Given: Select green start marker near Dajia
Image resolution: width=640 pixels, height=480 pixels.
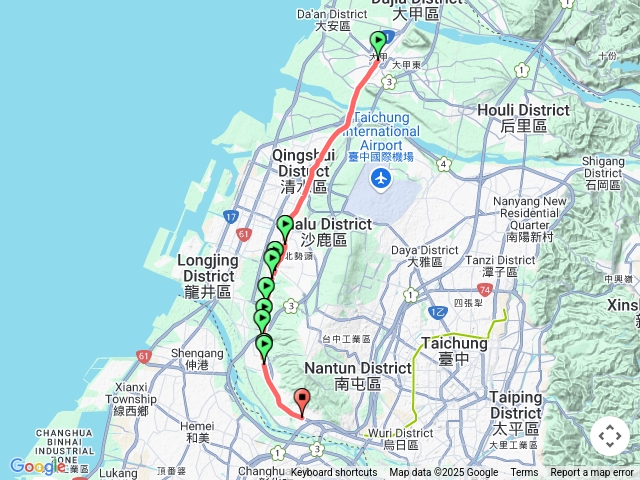Looking at the screenshot, I should click(378, 43).
